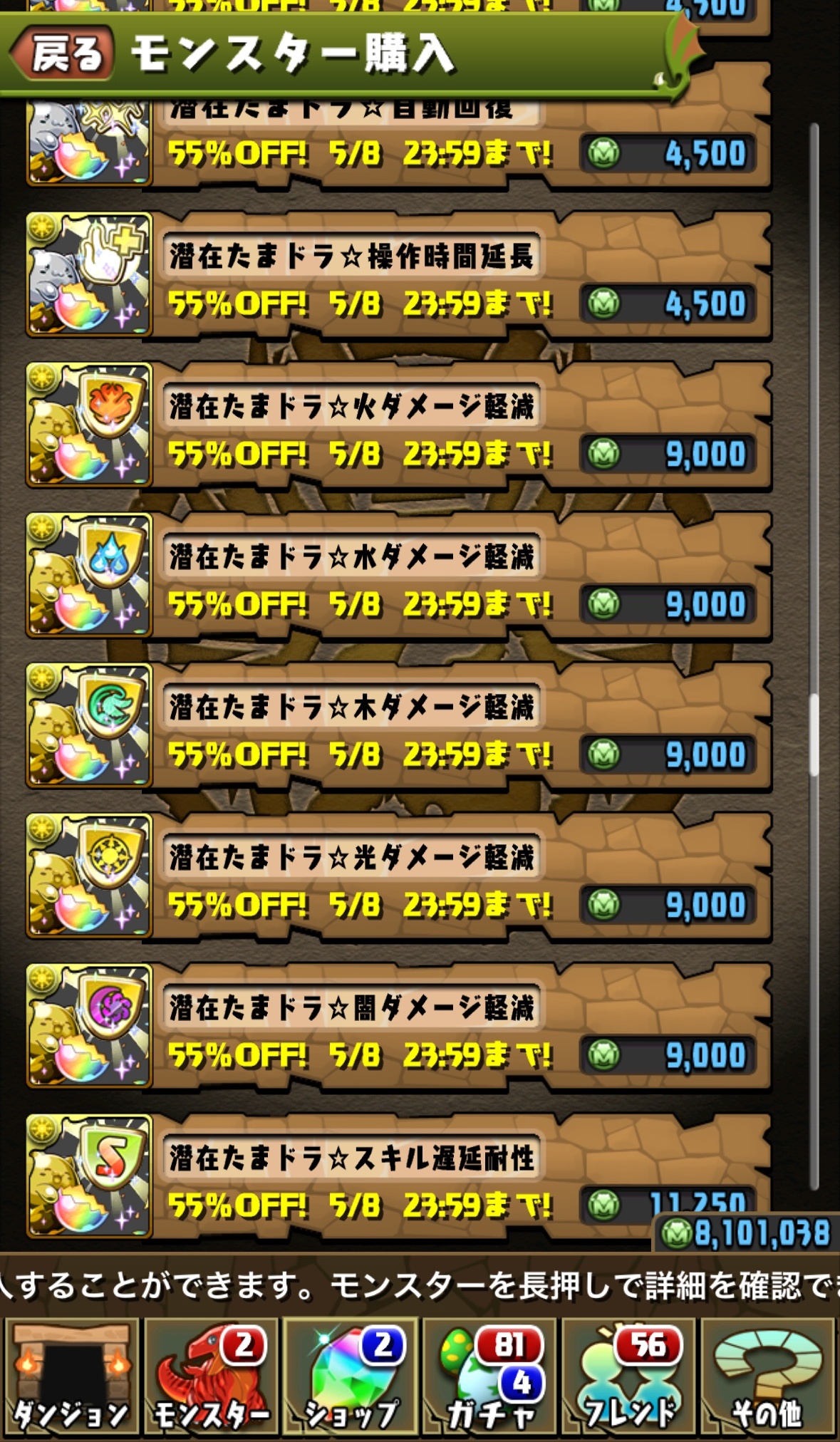Image resolution: width=840 pixels, height=1442 pixels.
Task: Buy 潜在たまドラ☆光ダメージ軽減 for 9,000
Action: click(x=399, y=878)
